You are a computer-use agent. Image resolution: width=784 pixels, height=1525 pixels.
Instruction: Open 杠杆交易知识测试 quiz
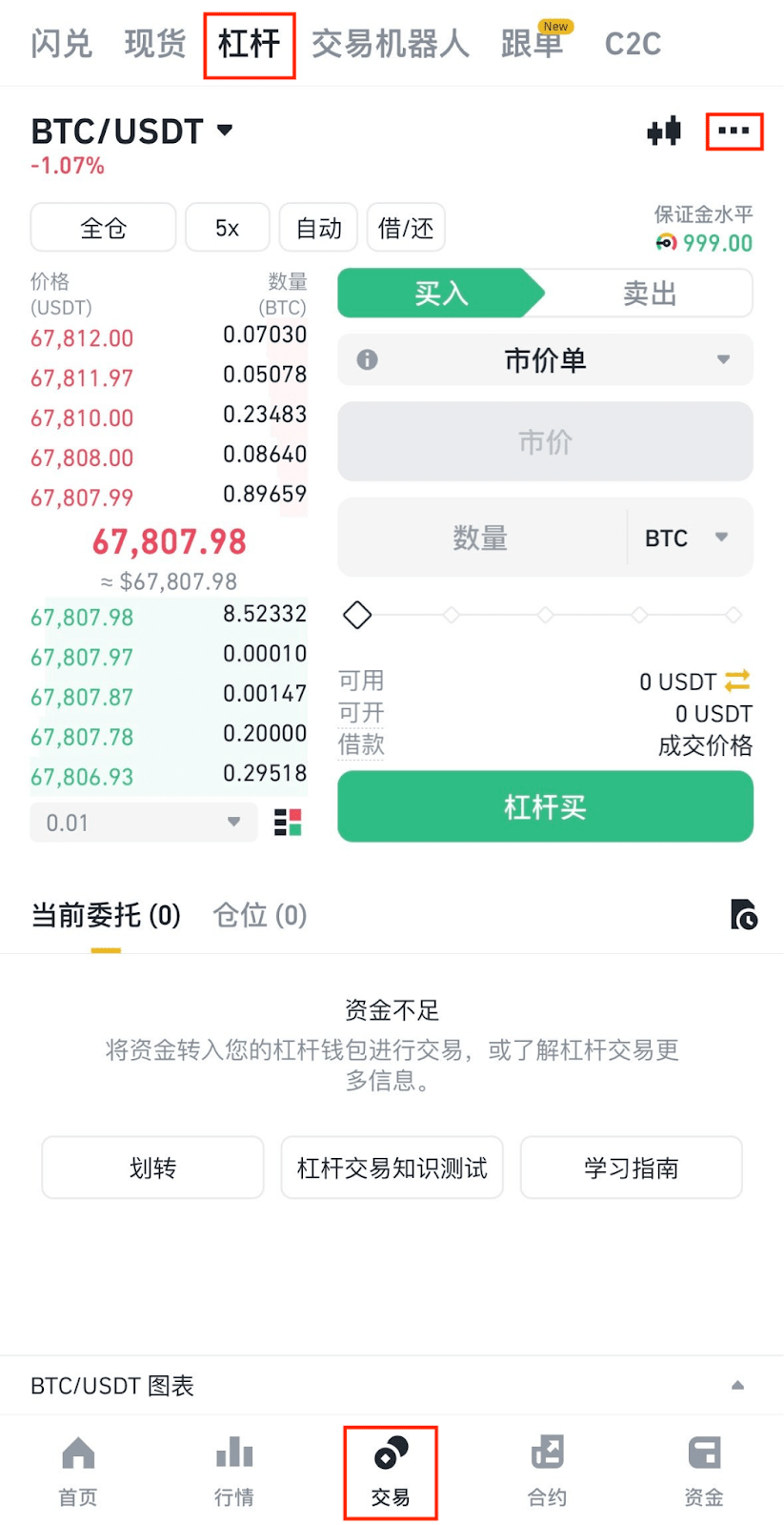(392, 1168)
